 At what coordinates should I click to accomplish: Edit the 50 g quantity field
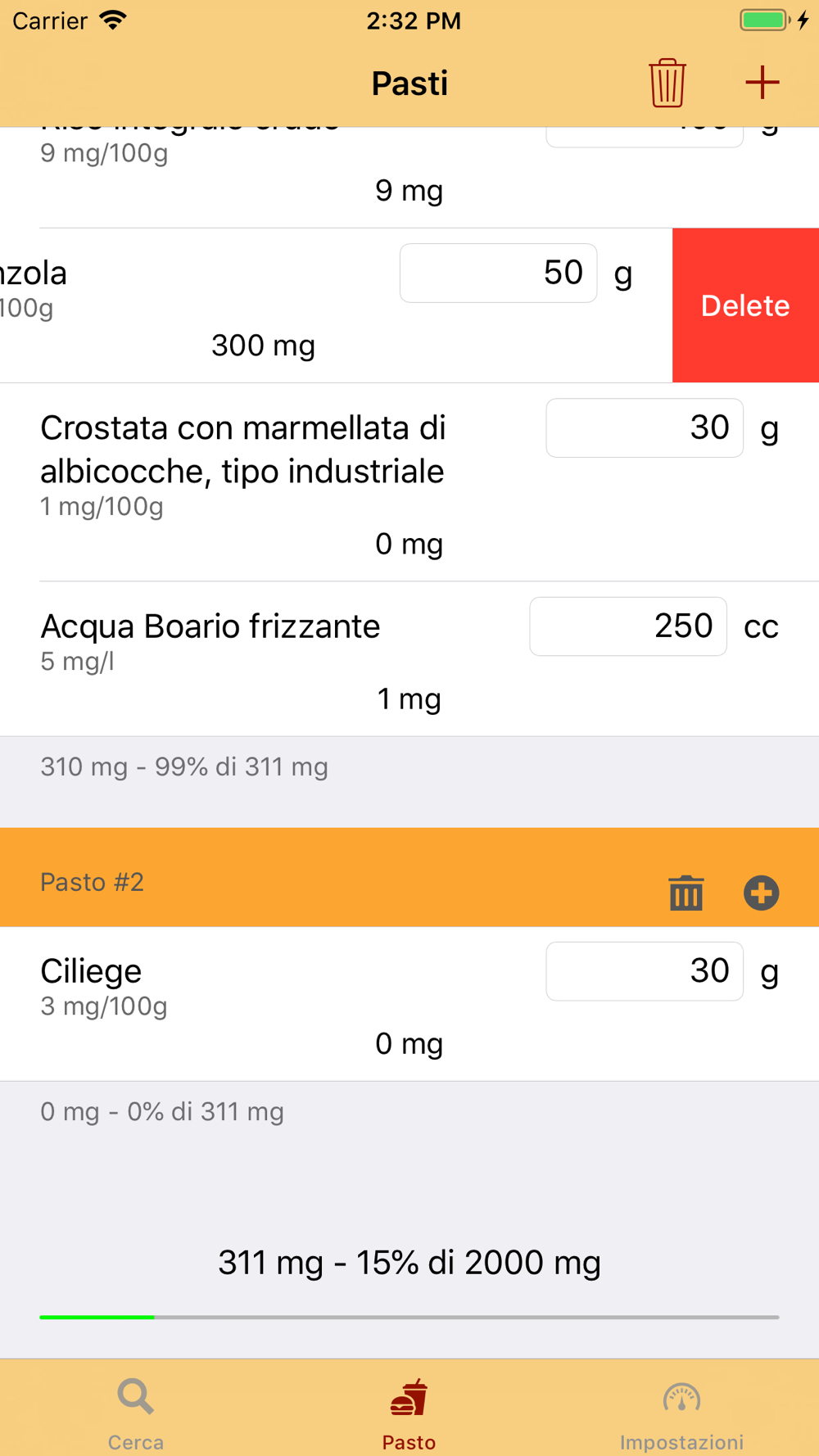click(x=498, y=273)
